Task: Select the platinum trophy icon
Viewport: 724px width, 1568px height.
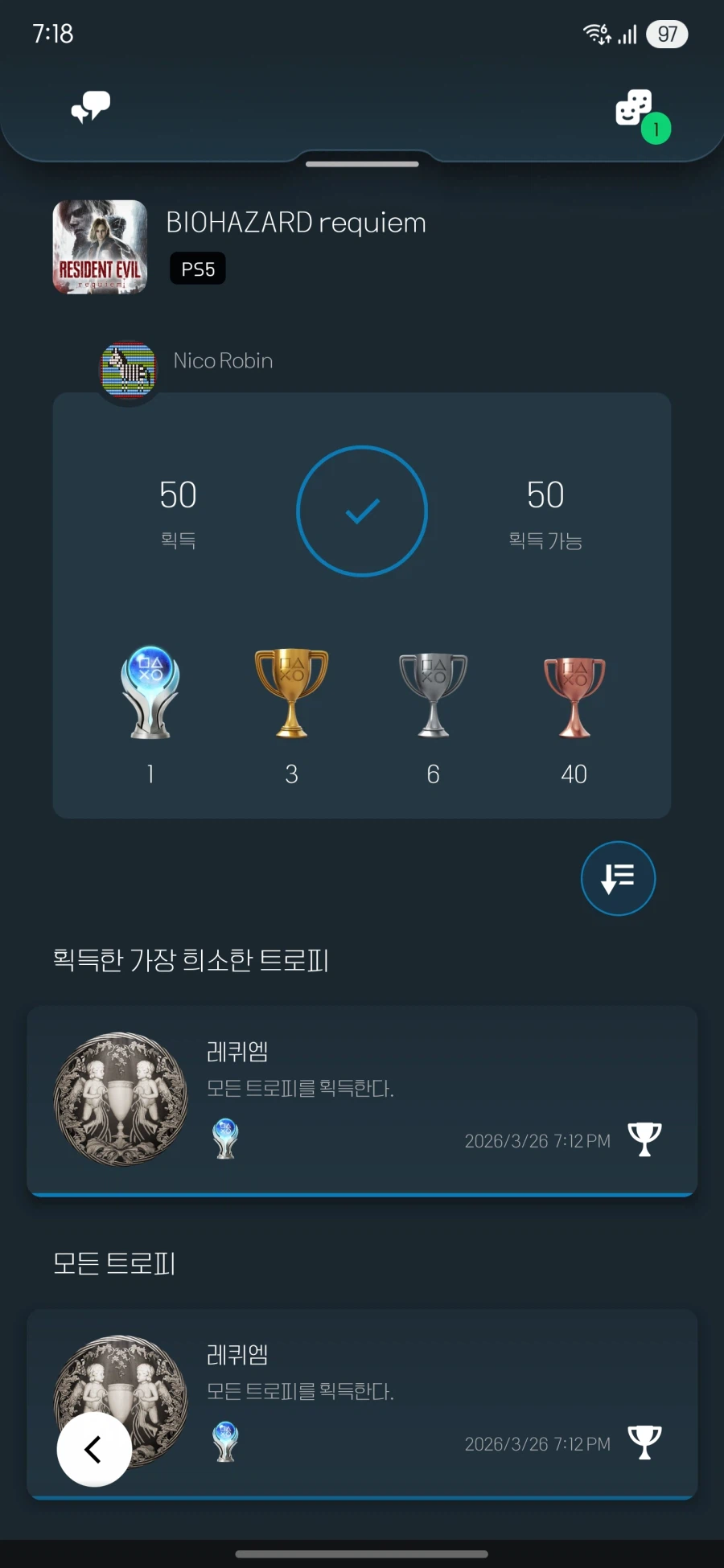Action: [x=150, y=693]
